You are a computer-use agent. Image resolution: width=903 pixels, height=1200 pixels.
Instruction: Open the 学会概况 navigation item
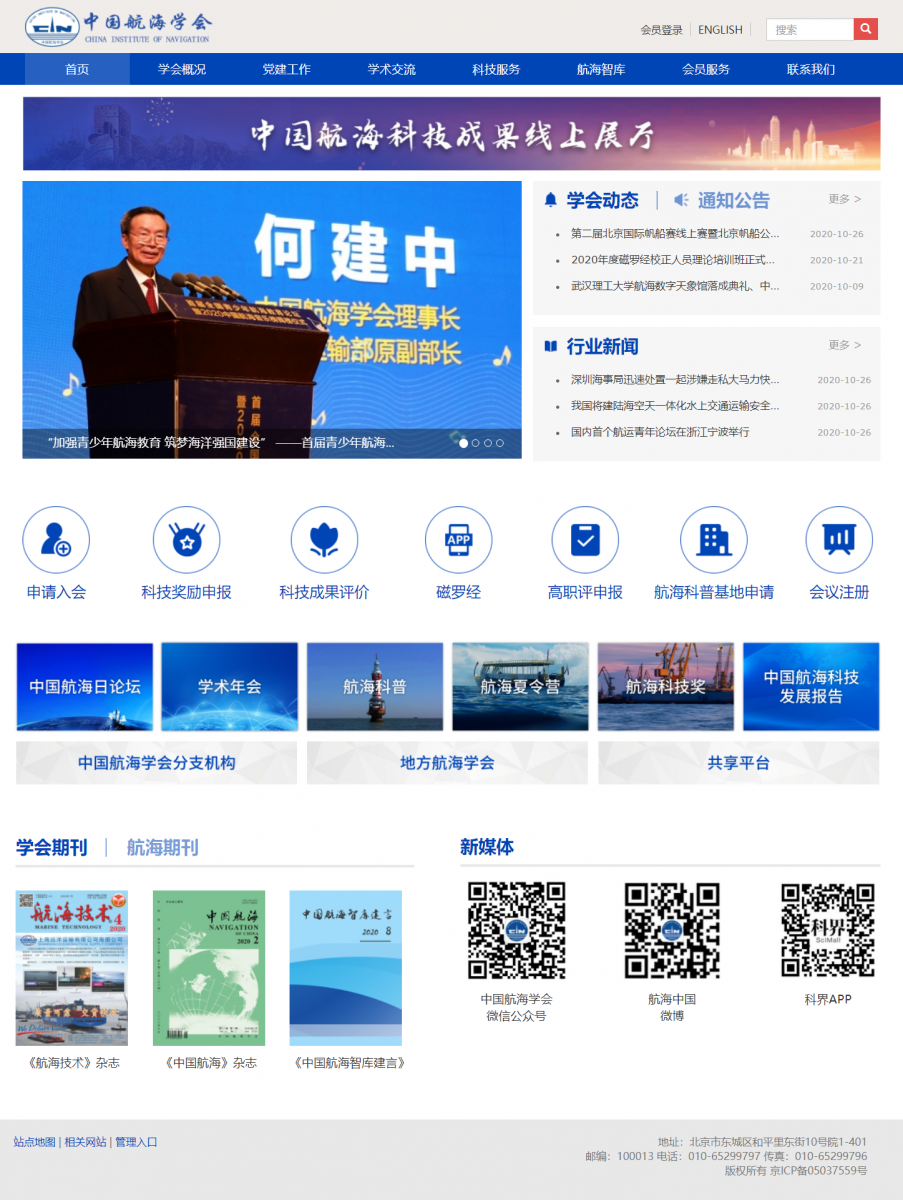(182, 69)
